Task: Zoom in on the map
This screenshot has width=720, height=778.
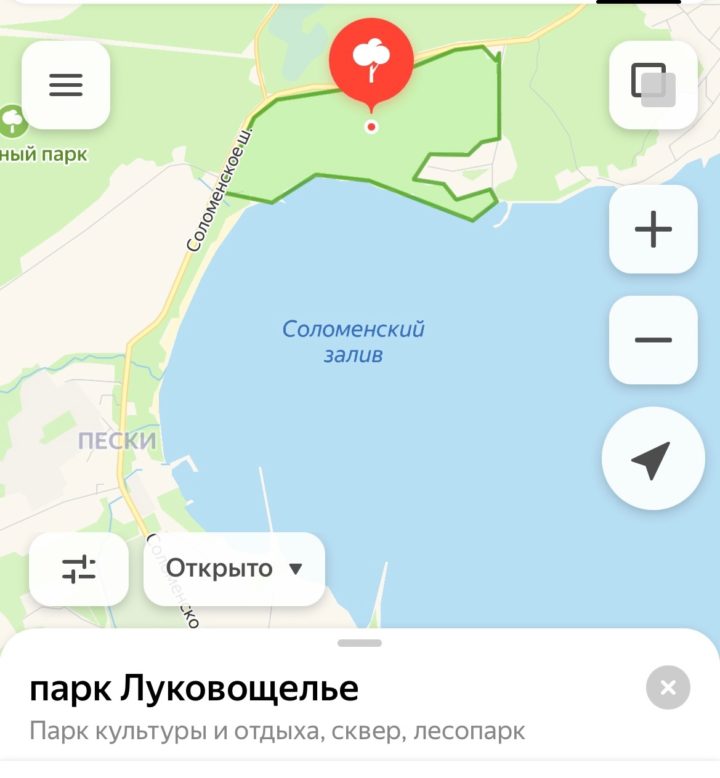Action: [653, 230]
